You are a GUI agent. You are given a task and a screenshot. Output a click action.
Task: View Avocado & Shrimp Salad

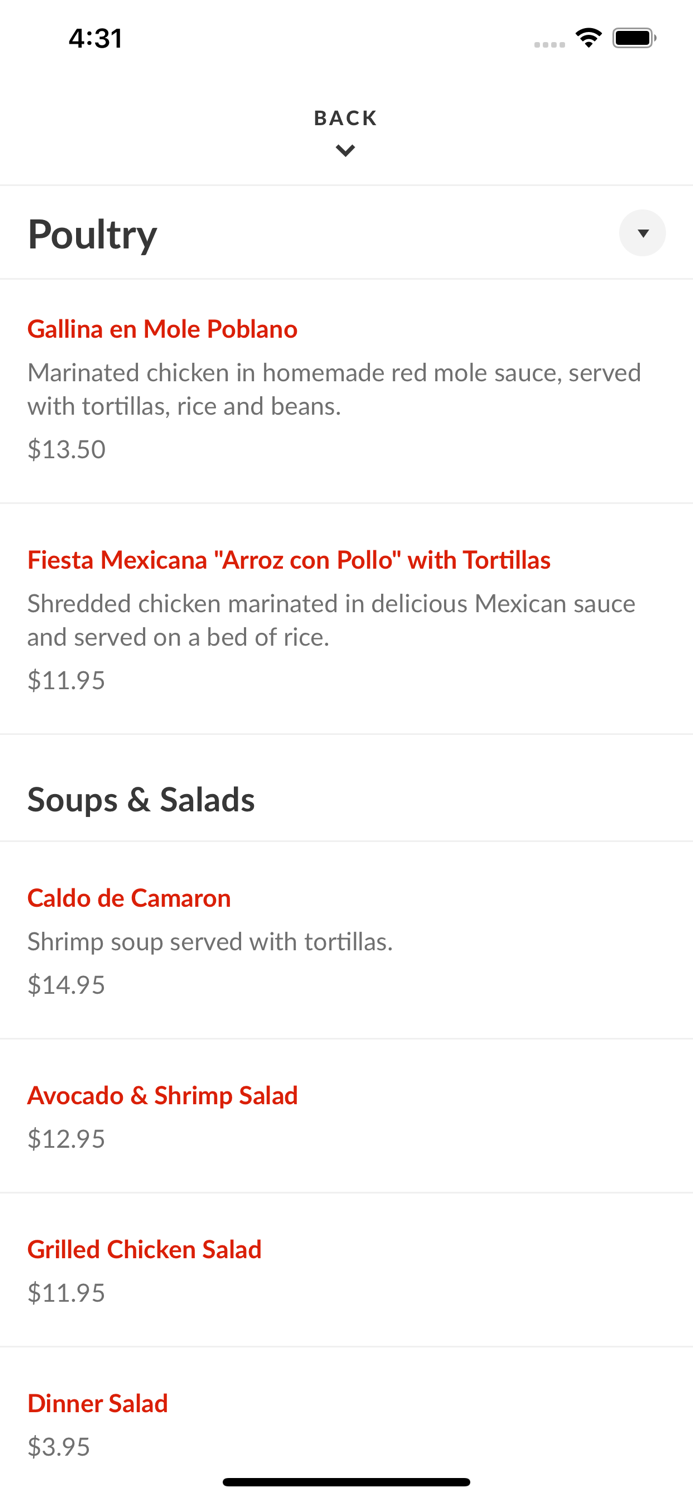pyautogui.click(x=162, y=1096)
